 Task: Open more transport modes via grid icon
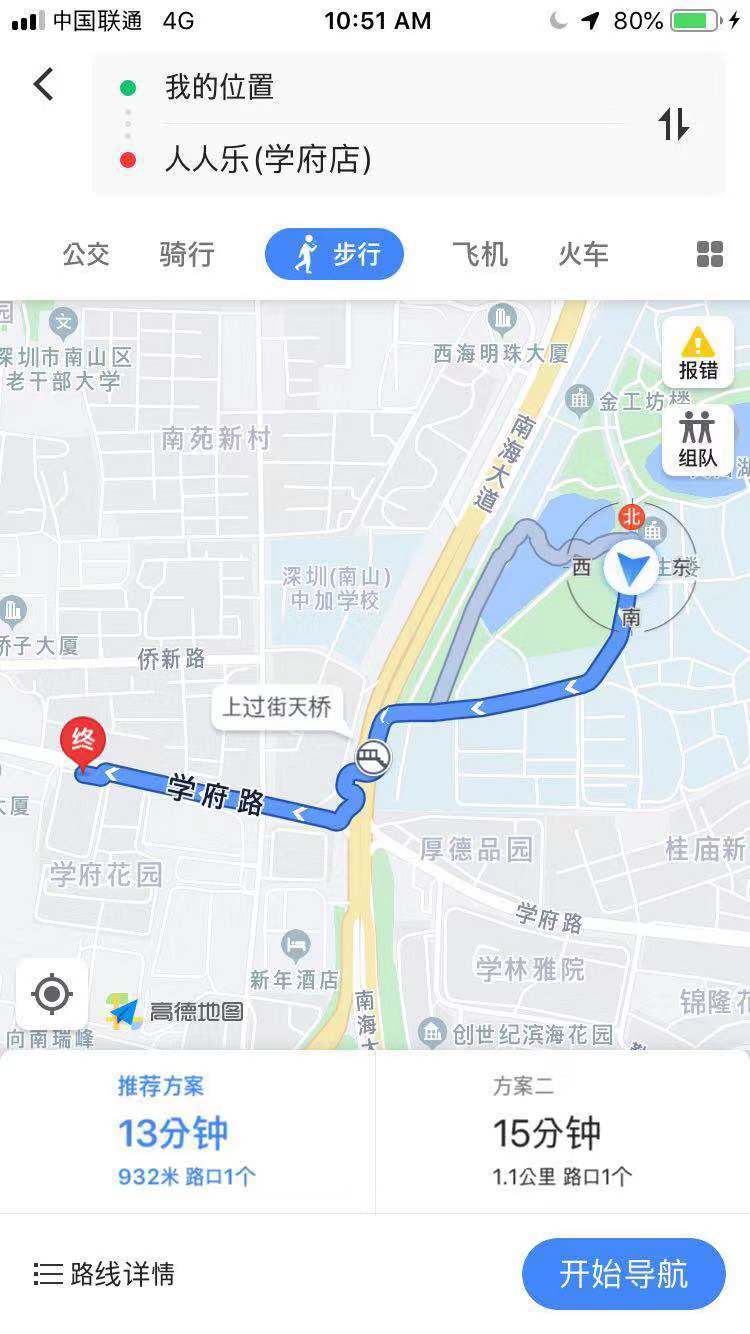(709, 254)
